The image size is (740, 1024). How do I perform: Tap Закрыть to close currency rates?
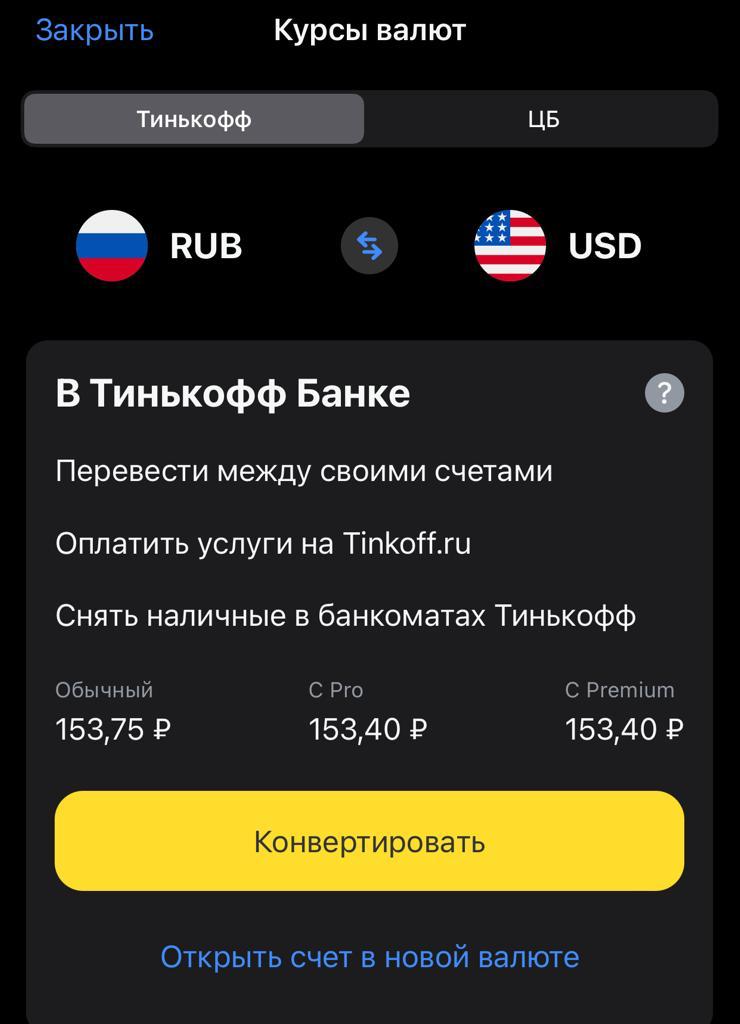94,30
